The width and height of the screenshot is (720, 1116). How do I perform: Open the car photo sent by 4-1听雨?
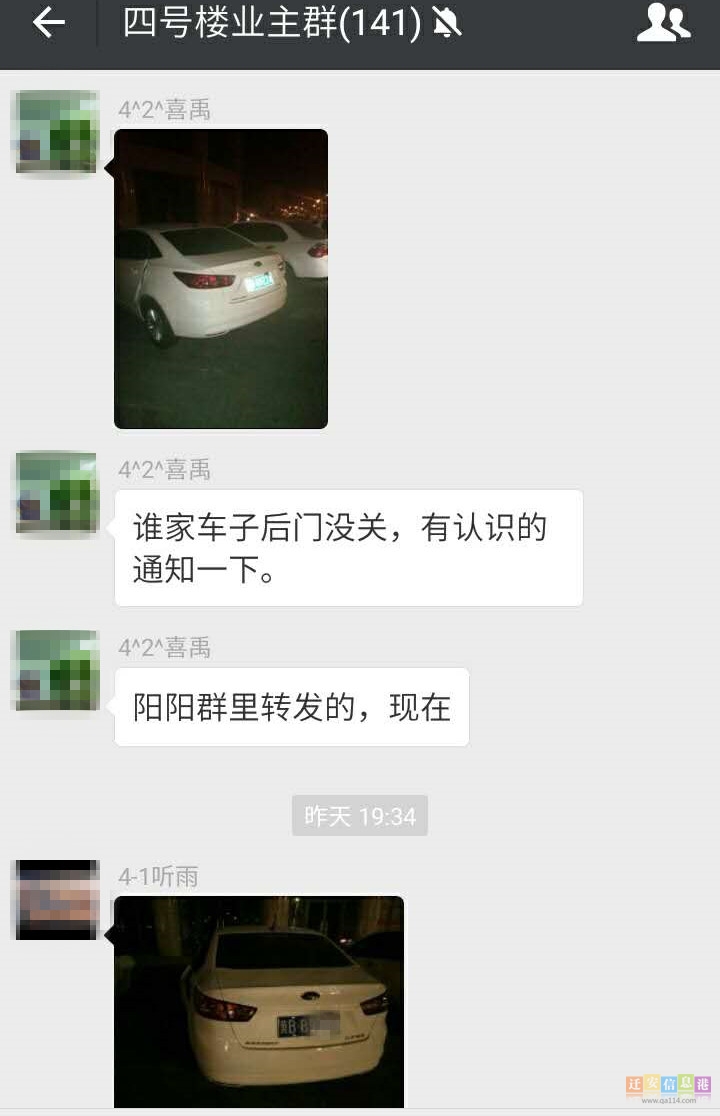(259, 1001)
